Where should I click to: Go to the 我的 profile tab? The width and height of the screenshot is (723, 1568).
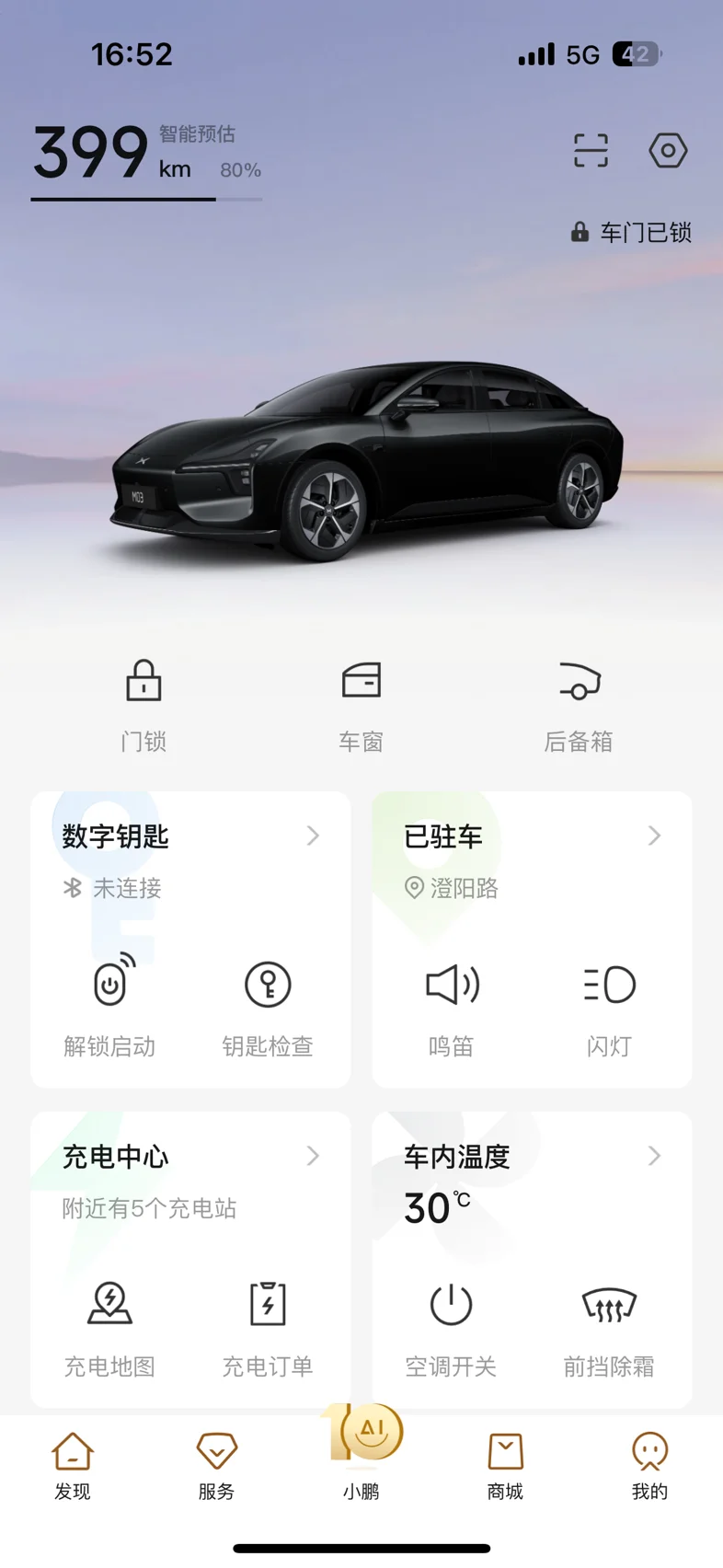click(649, 1466)
